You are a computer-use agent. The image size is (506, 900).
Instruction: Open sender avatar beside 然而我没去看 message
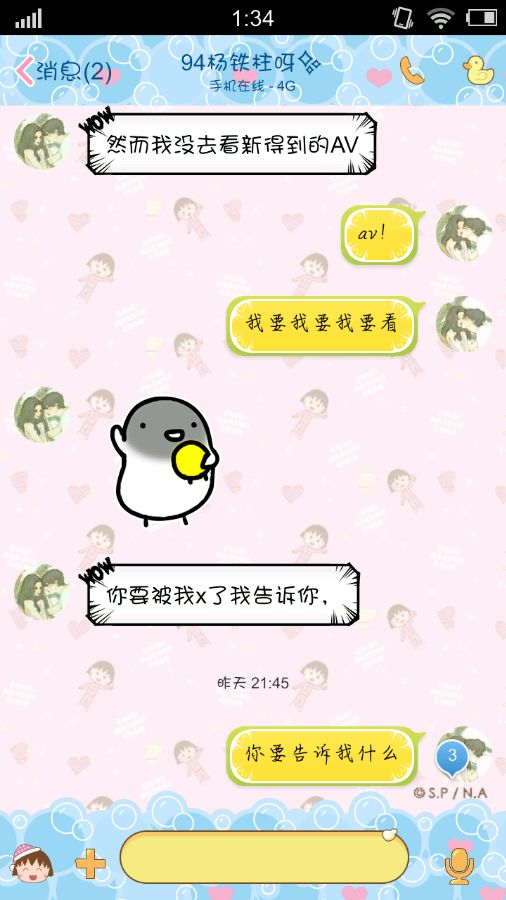click(41, 141)
